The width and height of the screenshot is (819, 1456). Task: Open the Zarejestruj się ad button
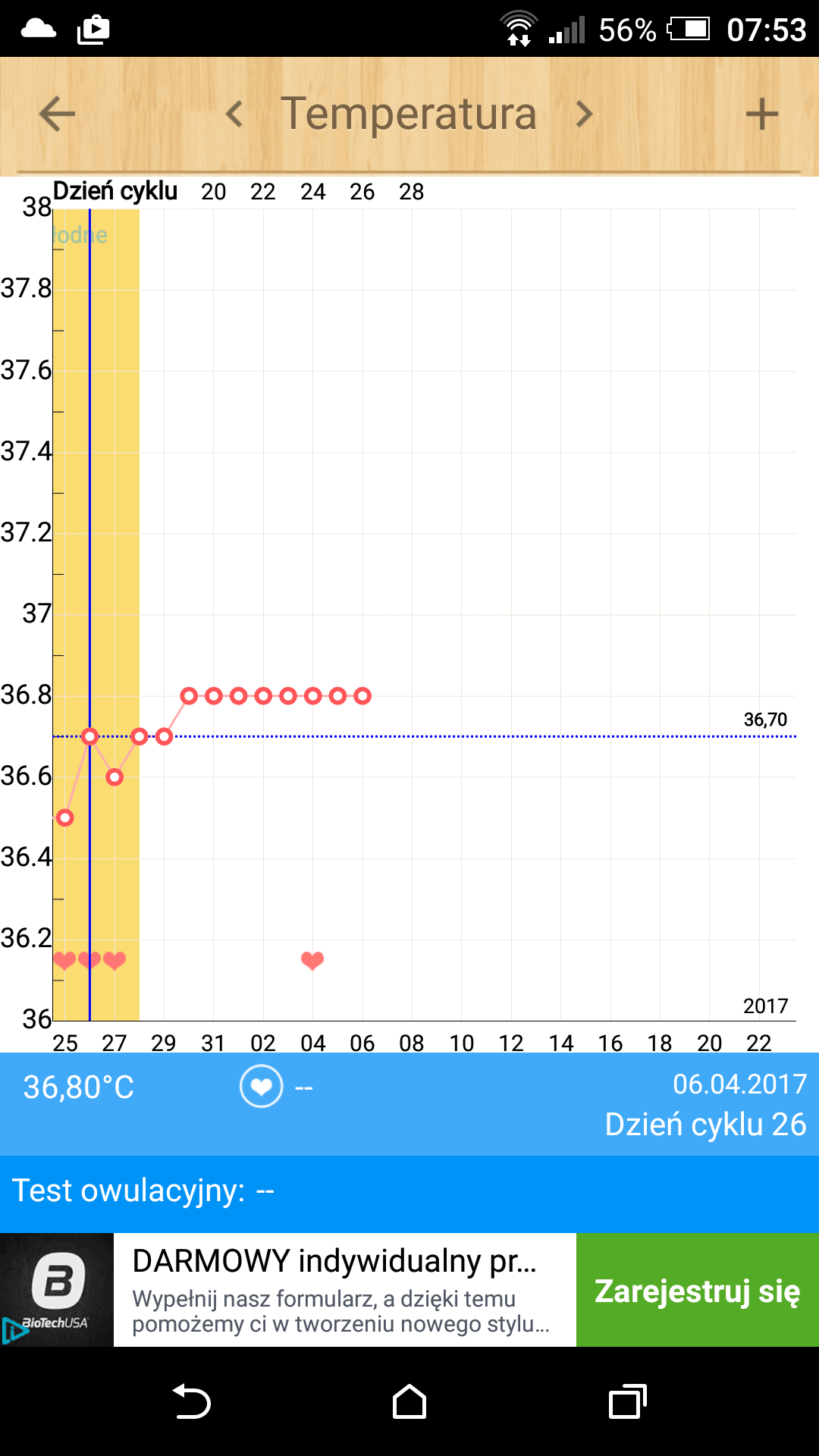pyautogui.click(x=698, y=1290)
